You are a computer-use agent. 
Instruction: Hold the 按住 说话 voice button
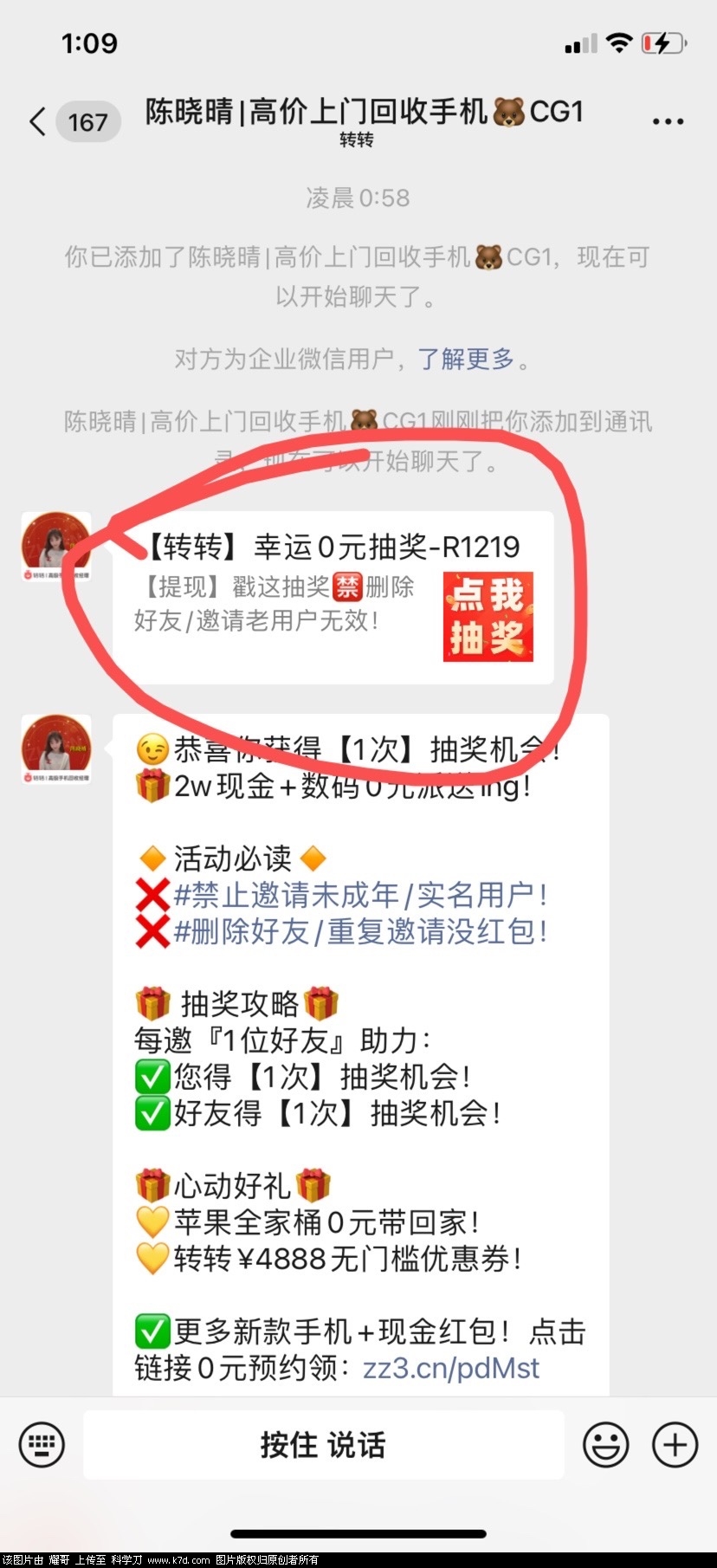click(x=323, y=1444)
